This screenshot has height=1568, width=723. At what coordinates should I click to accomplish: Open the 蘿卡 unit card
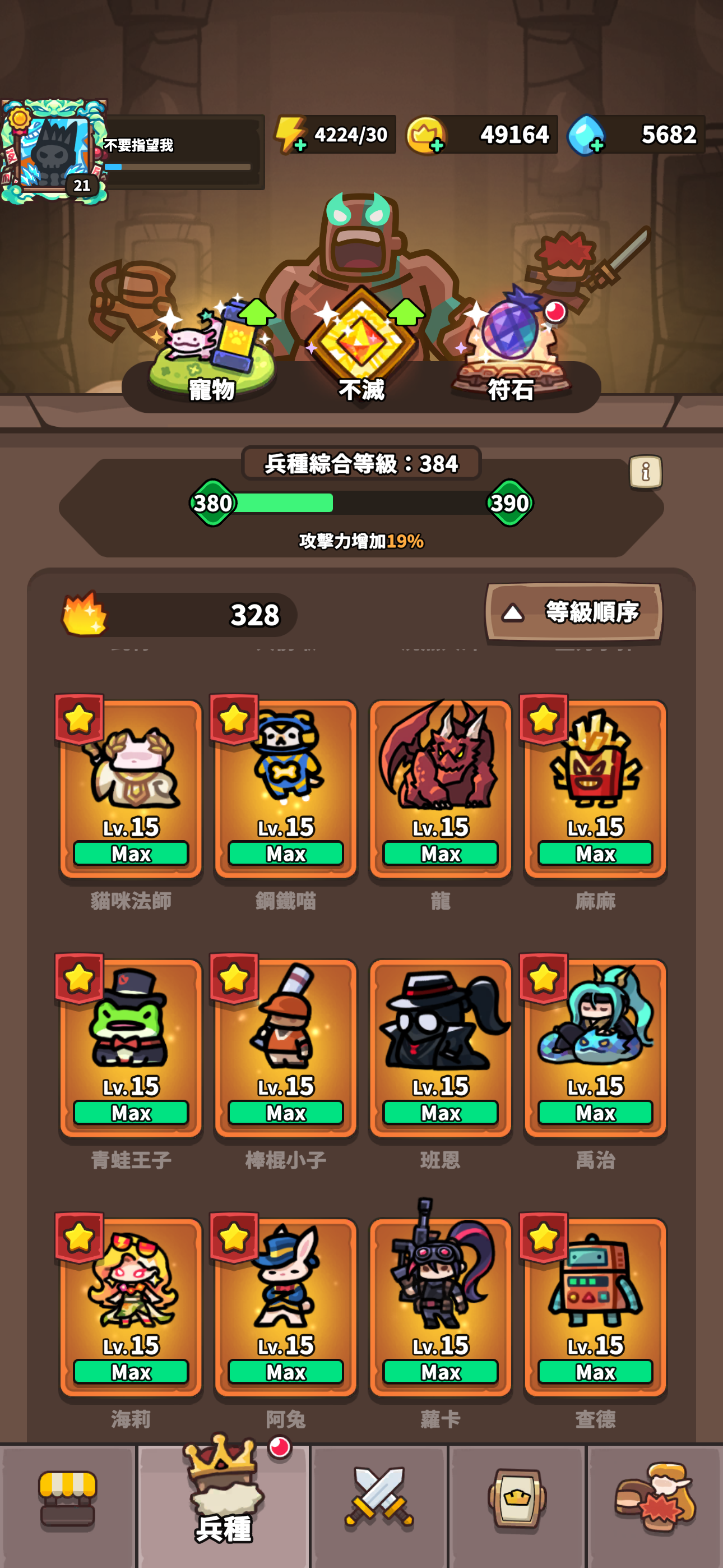(x=440, y=1306)
